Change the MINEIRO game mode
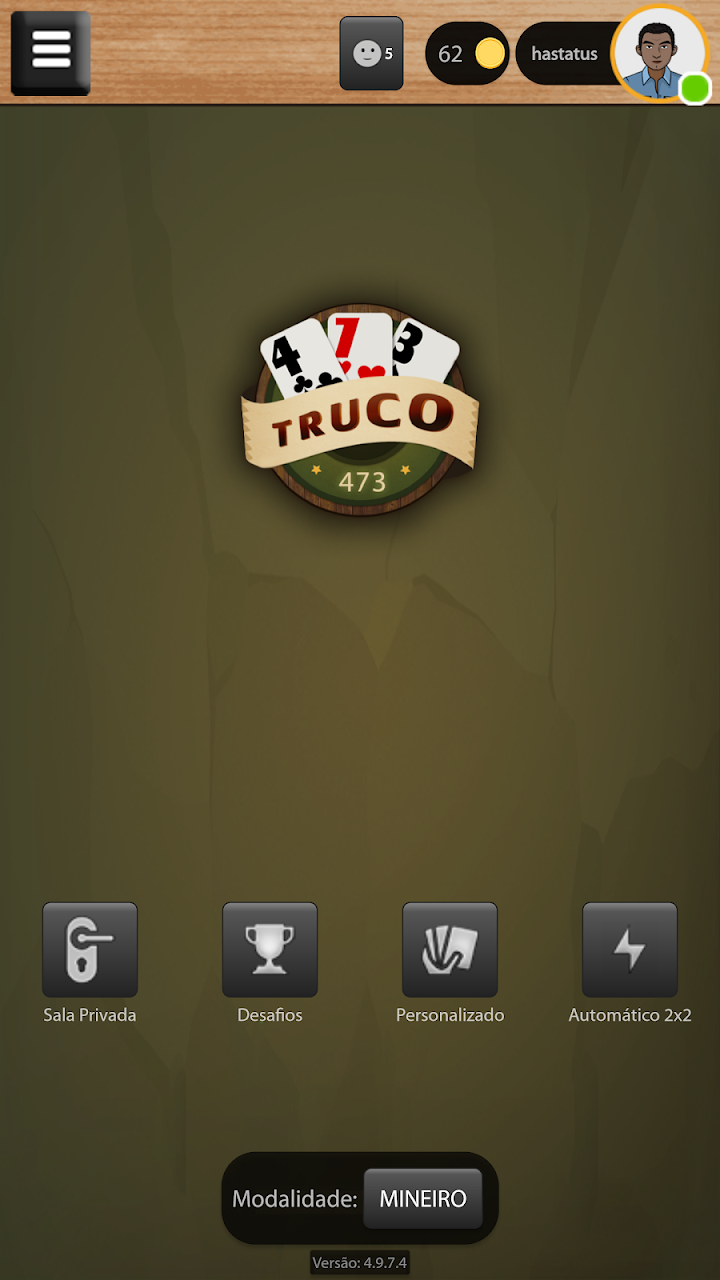The height and width of the screenshot is (1280, 720). click(x=422, y=1198)
